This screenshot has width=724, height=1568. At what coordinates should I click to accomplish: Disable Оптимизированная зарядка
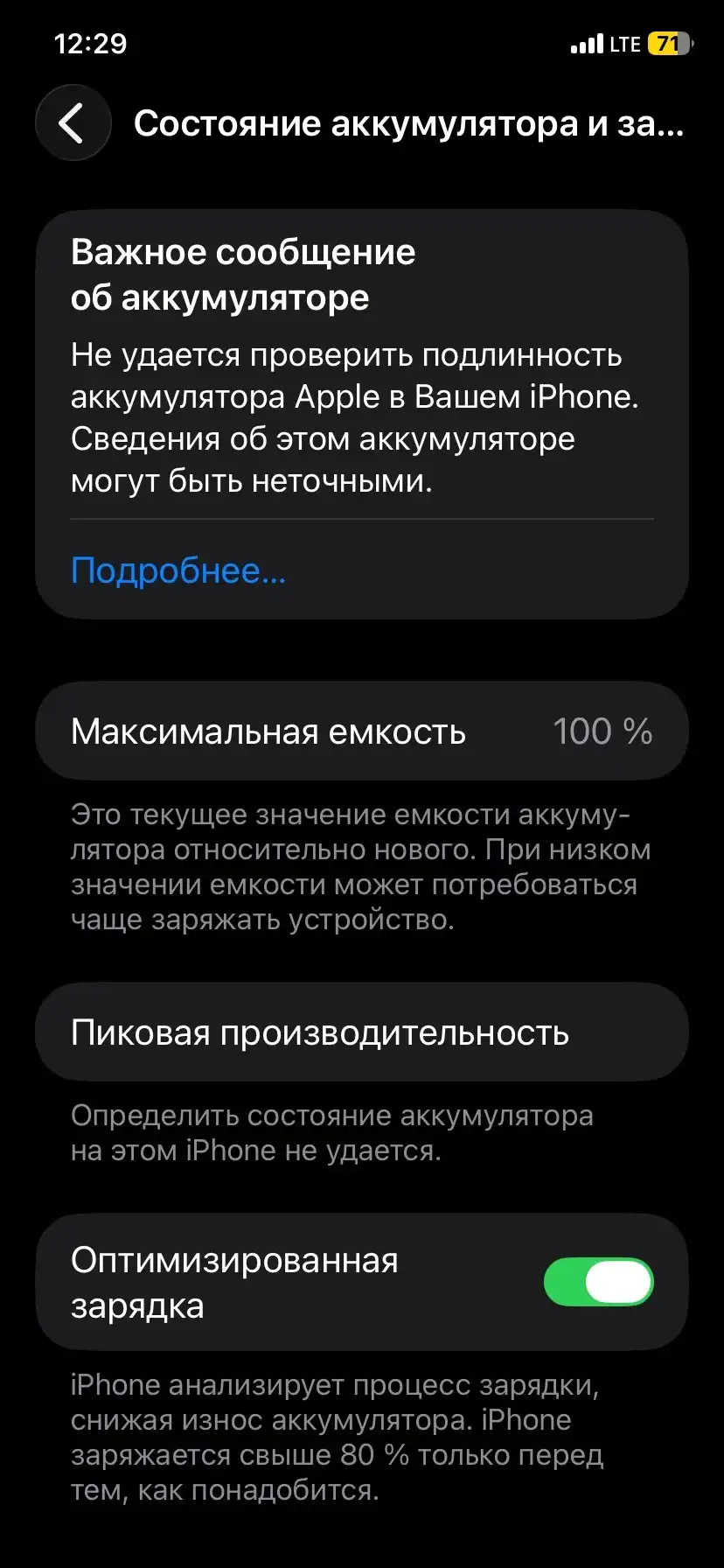[x=599, y=1280]
